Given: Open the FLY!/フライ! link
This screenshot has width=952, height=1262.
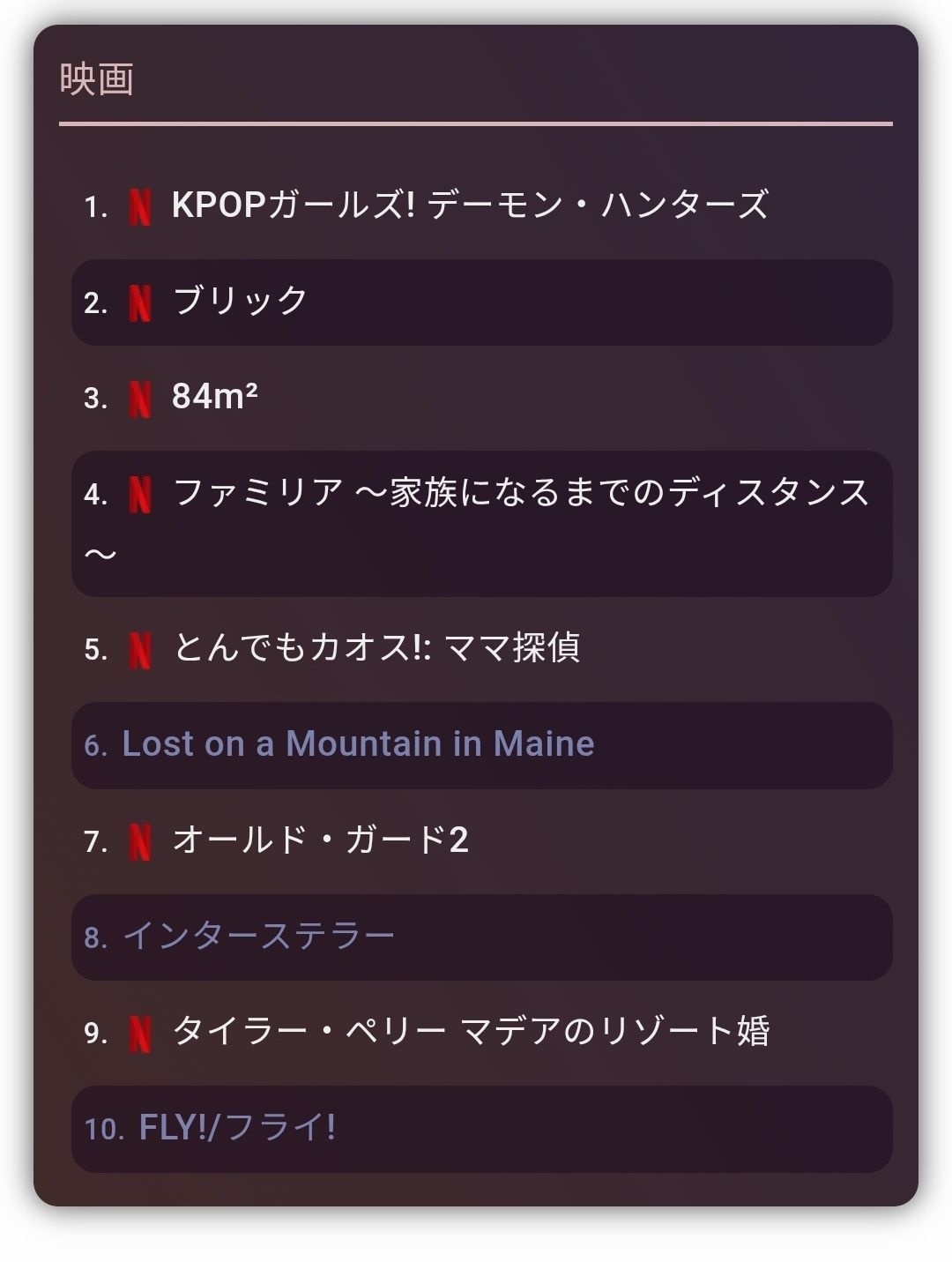Looking at the screenshot, I should click(x=236, y=1128).
